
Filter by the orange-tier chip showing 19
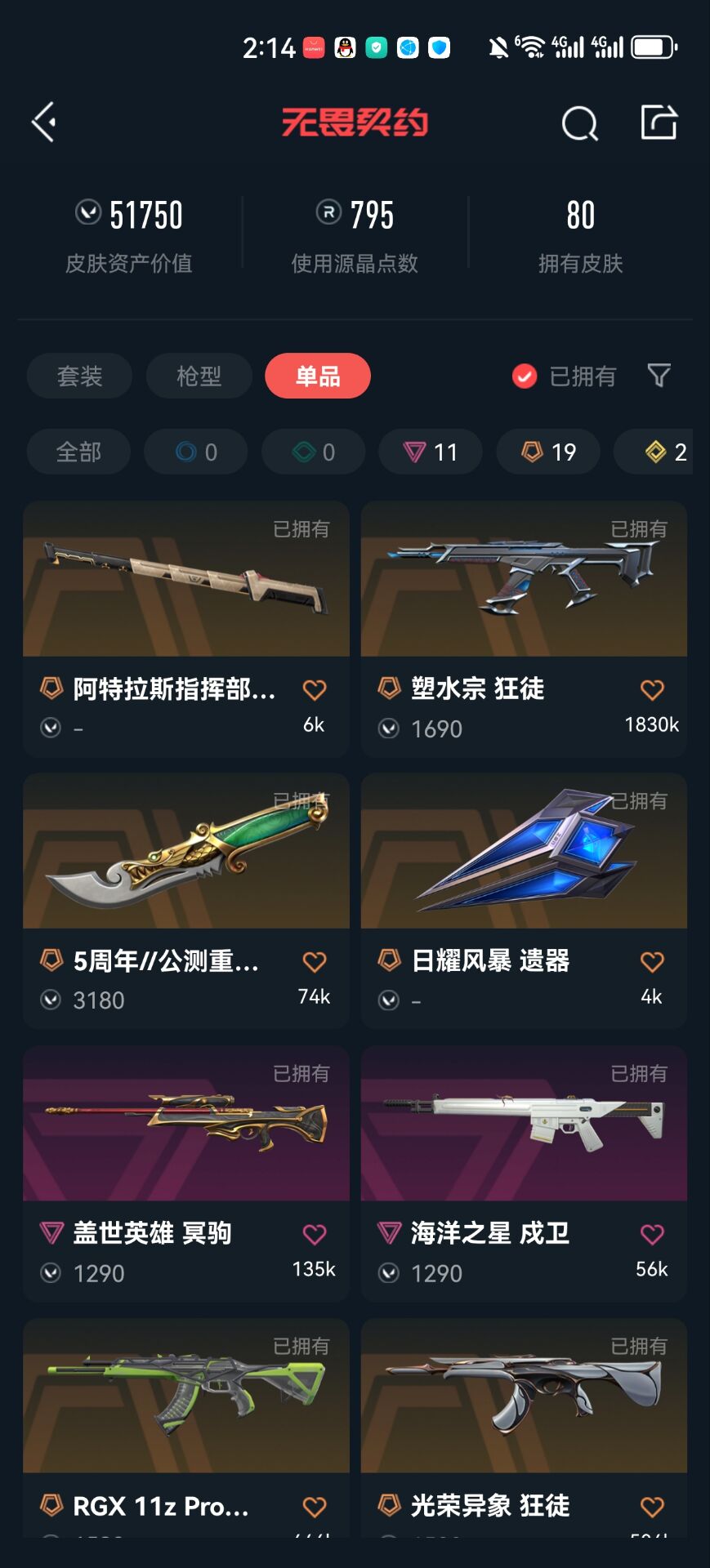547,452
